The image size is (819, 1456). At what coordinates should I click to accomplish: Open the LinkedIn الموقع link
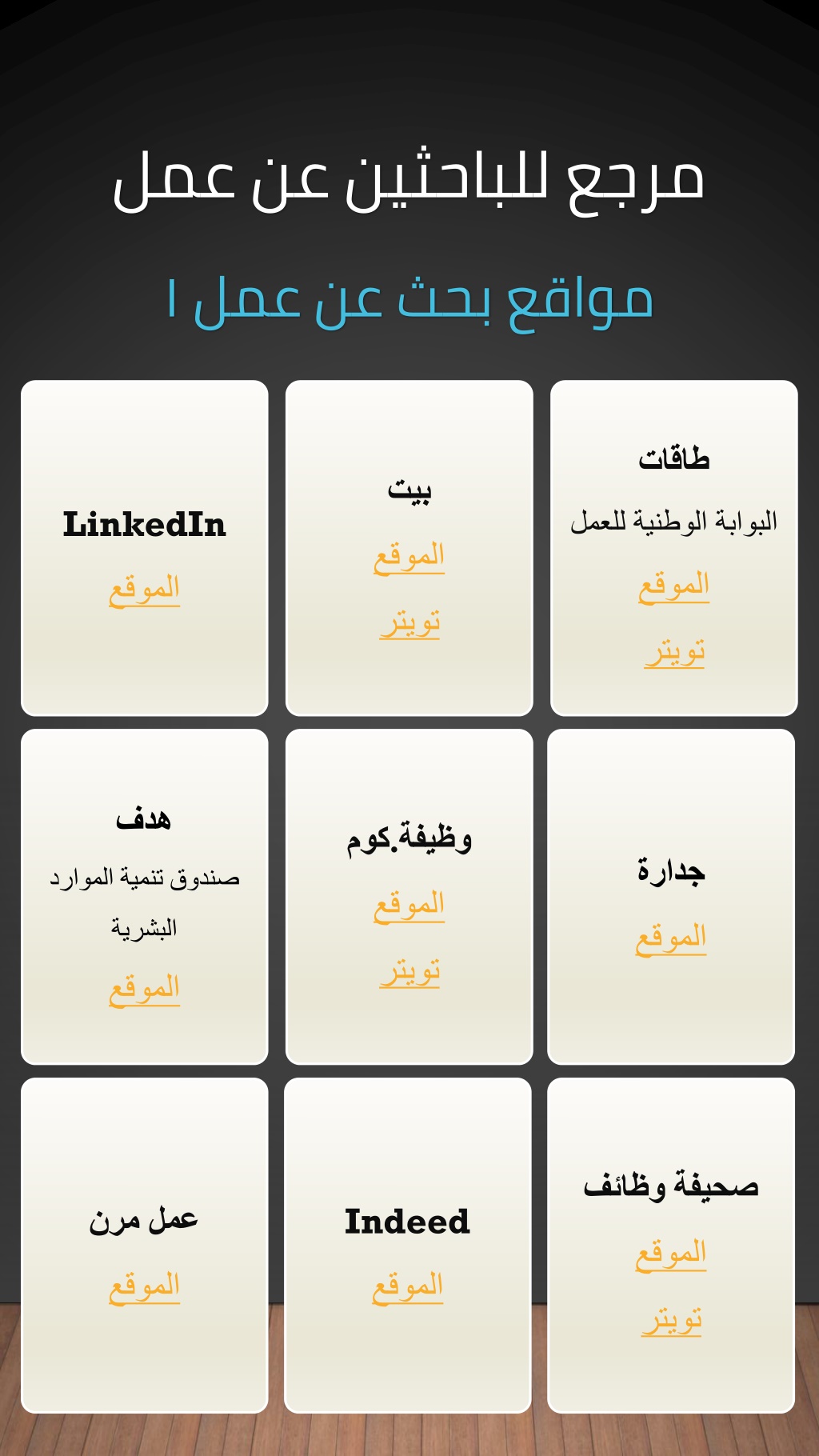144,589
